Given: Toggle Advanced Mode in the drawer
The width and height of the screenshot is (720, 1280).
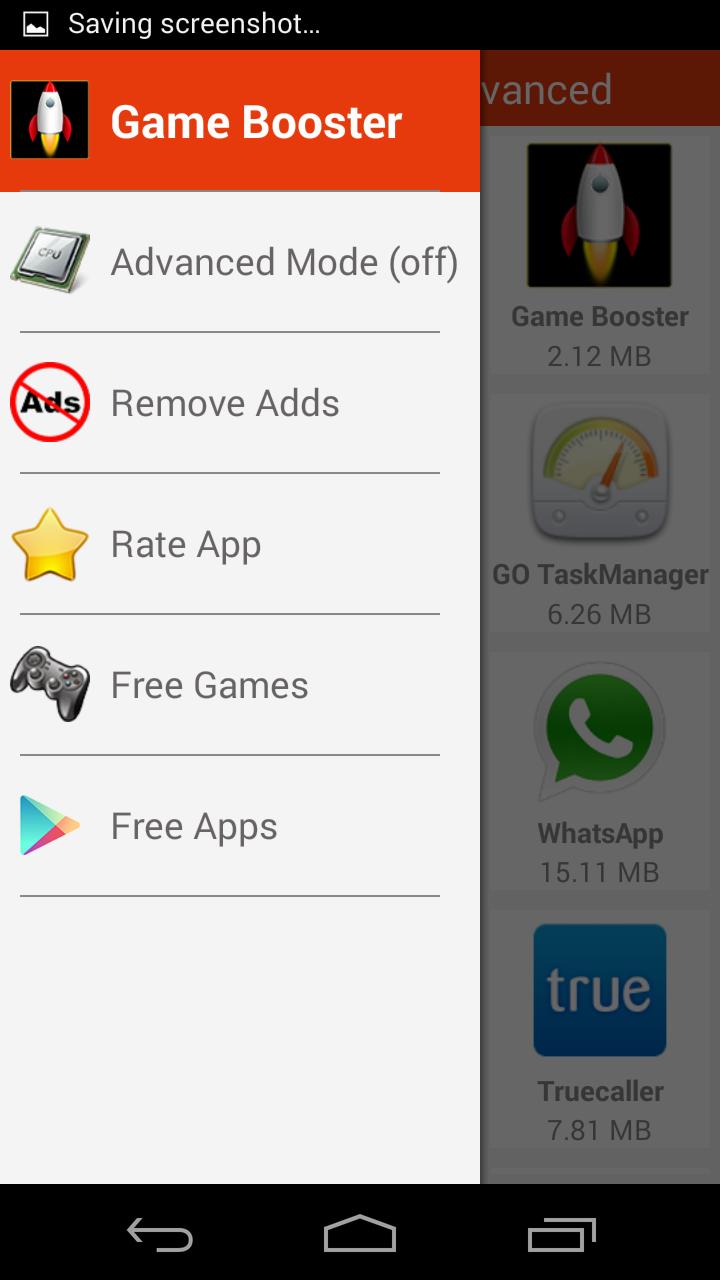Looking at the screenshot, I should tap(240, 262).
